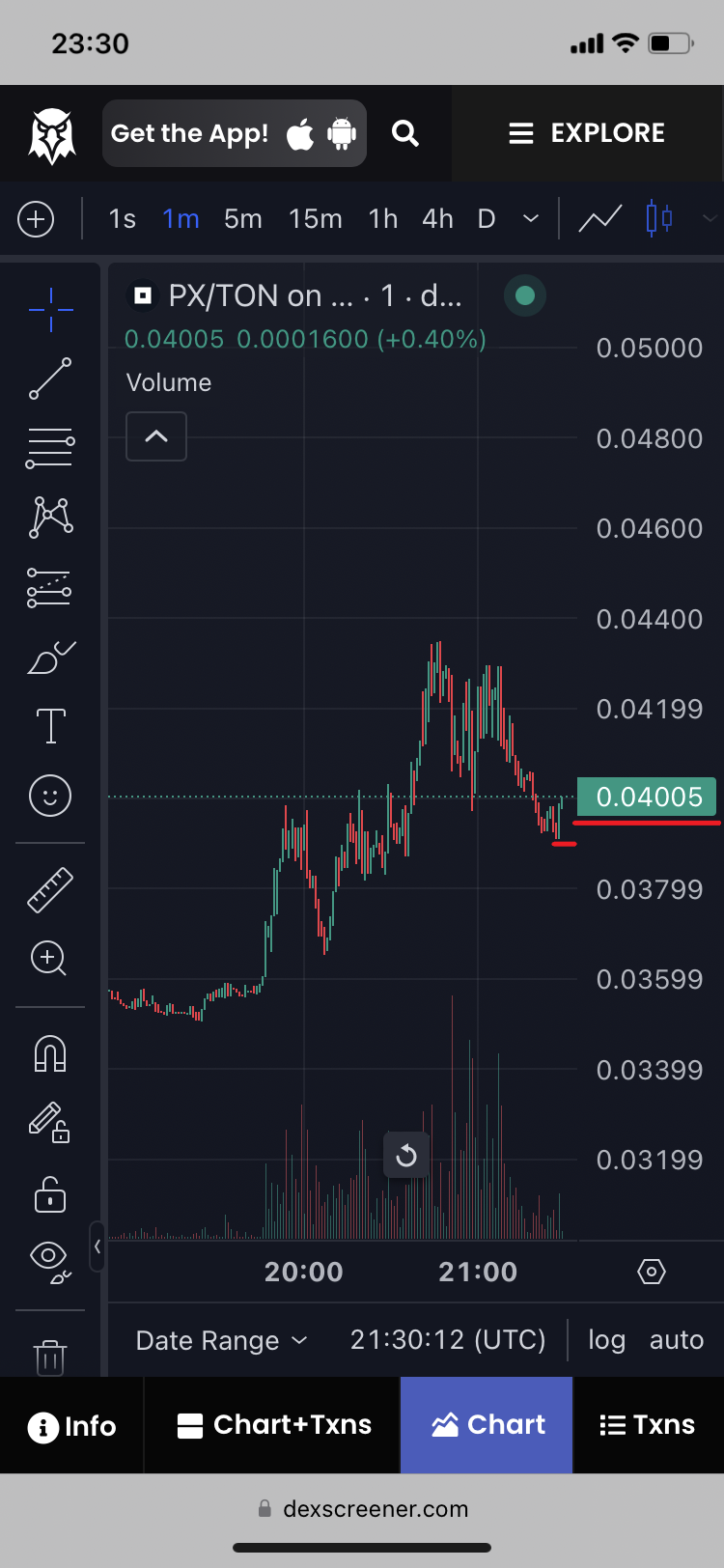Open the EXPLORE menu
The height and width of the screenshot is (1568, 724).
[587, 133]
